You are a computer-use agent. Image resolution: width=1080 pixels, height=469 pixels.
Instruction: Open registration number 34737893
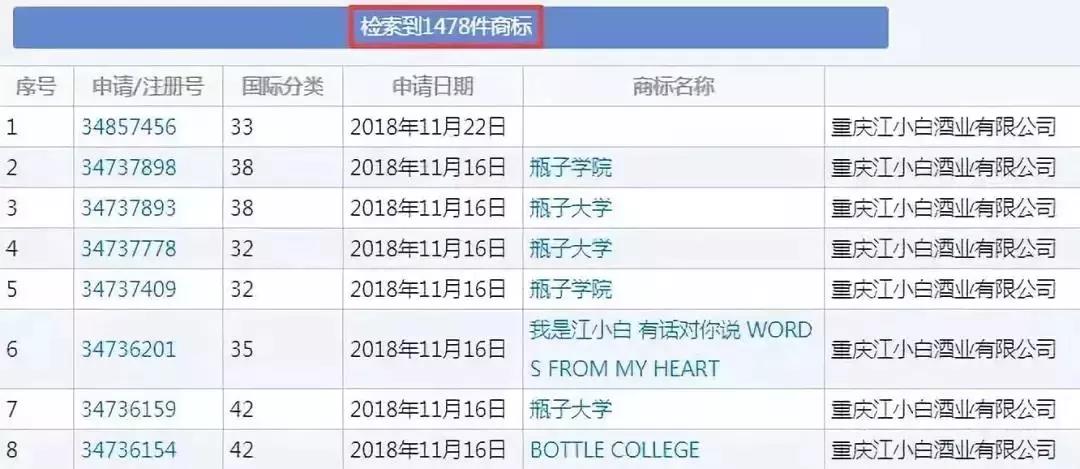[x=128, y=208]
